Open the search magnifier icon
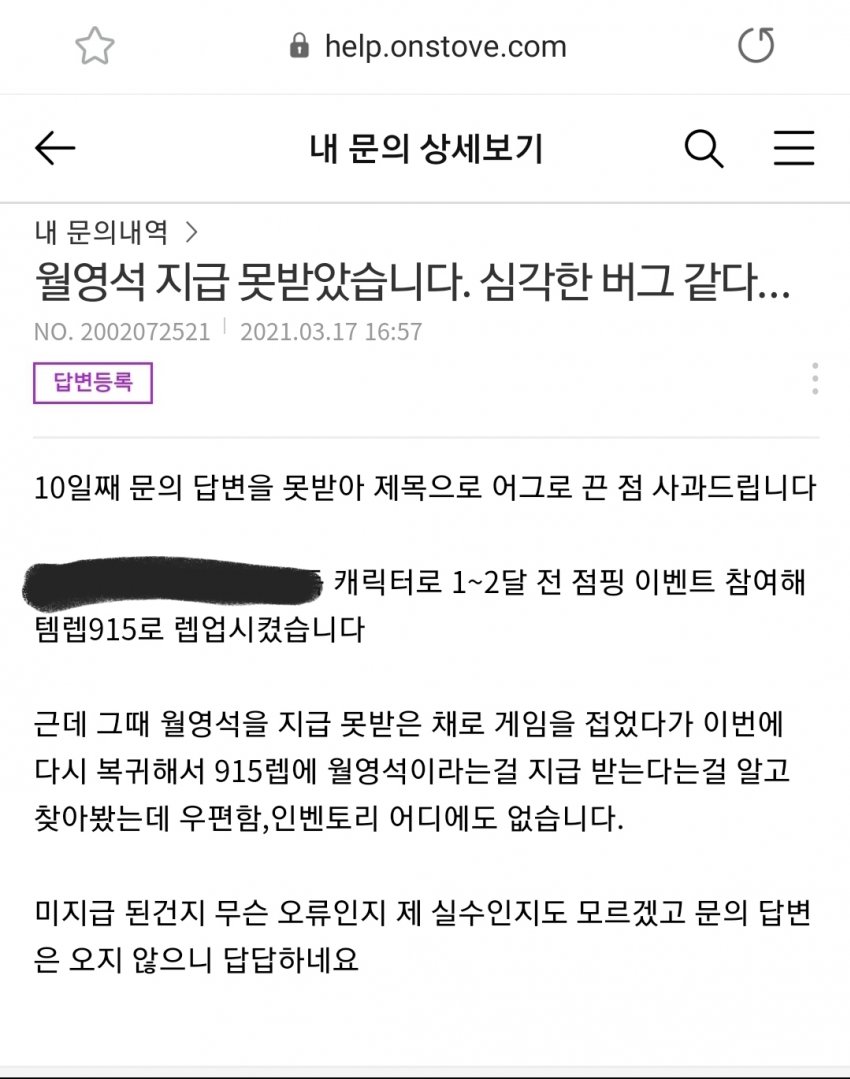Screen dimensions: 850x1079 click(x=704, y=149)
